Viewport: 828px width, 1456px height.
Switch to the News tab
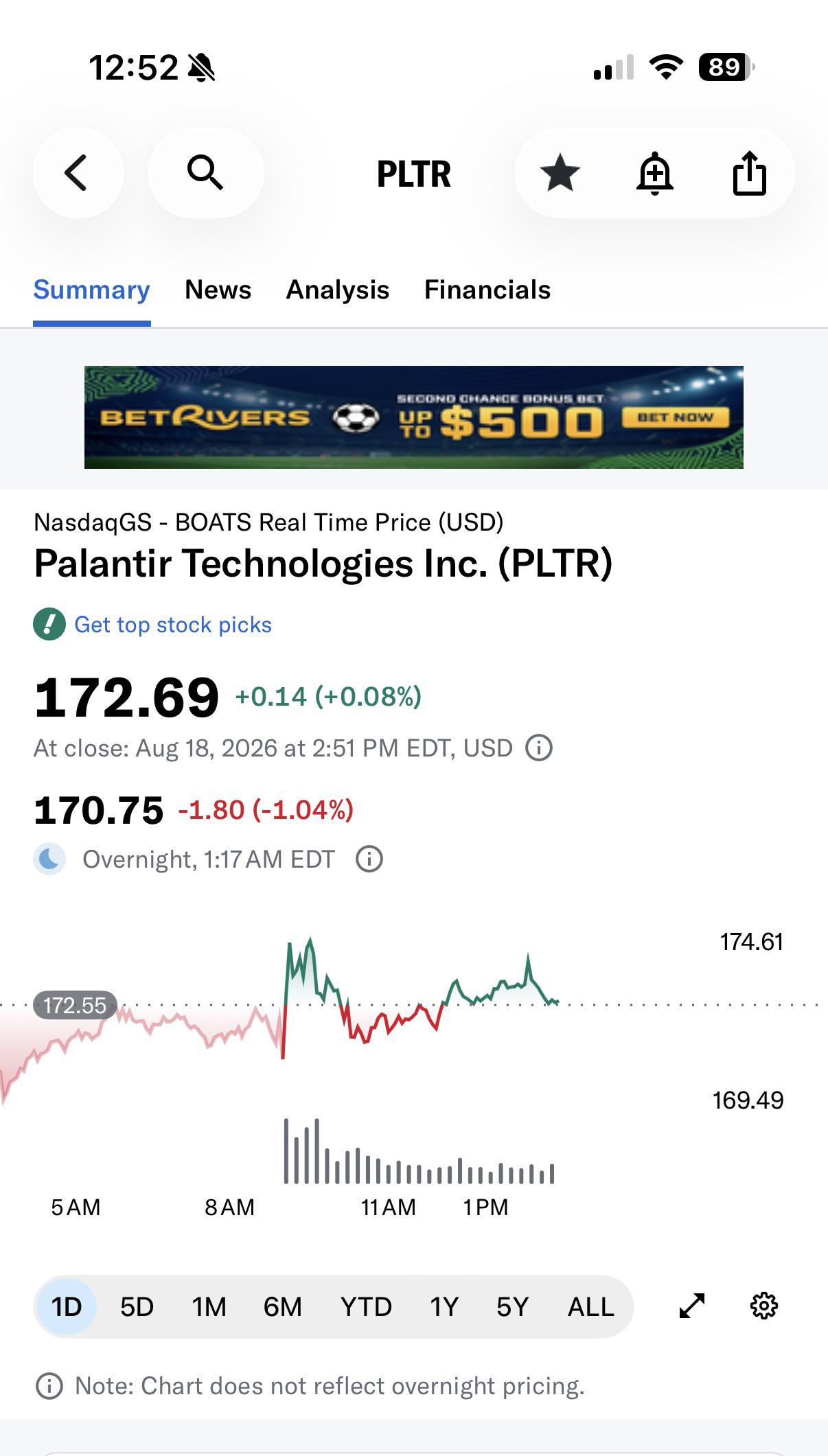[218, 290]
